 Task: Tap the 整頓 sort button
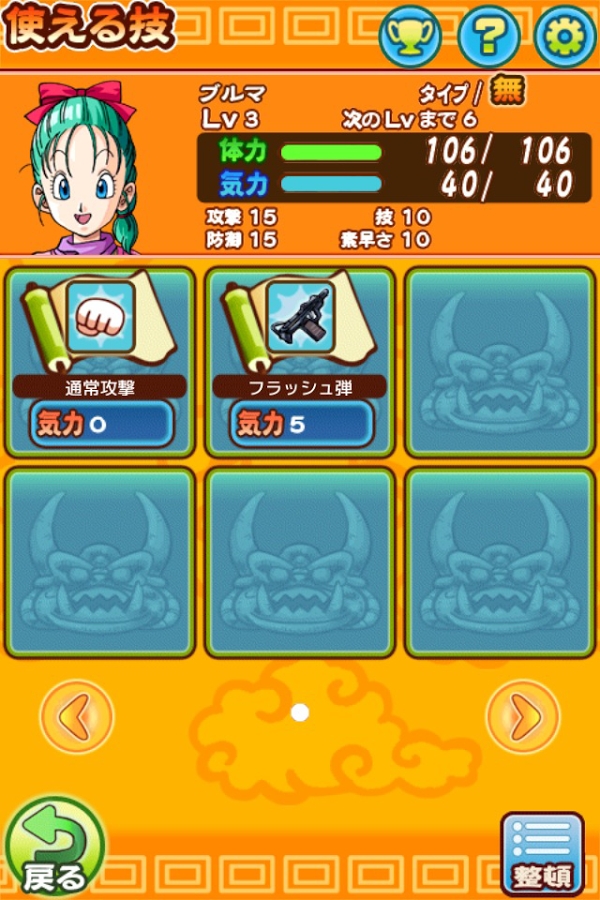(x=542, y=852)
